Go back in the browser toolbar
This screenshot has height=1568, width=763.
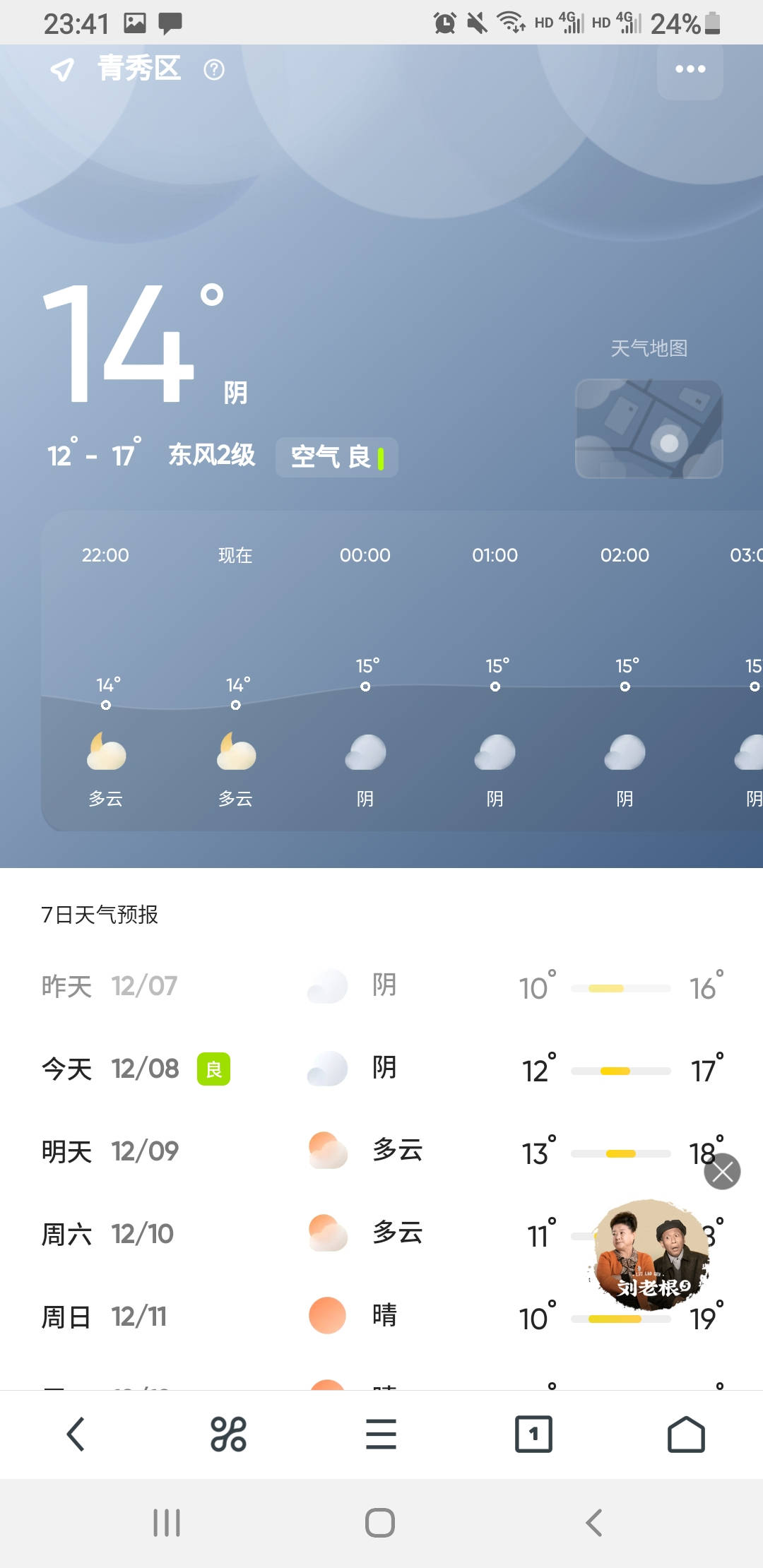[x=76, y=1435]
